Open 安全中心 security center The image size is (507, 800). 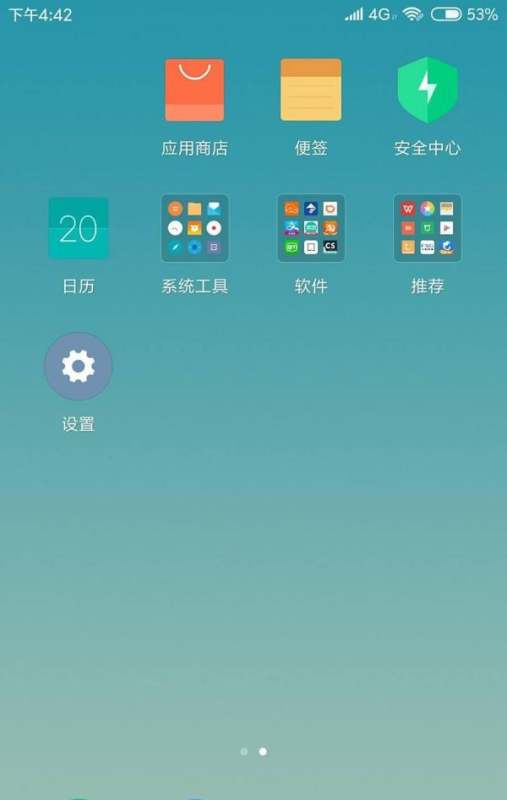click(x=427, y=90)
